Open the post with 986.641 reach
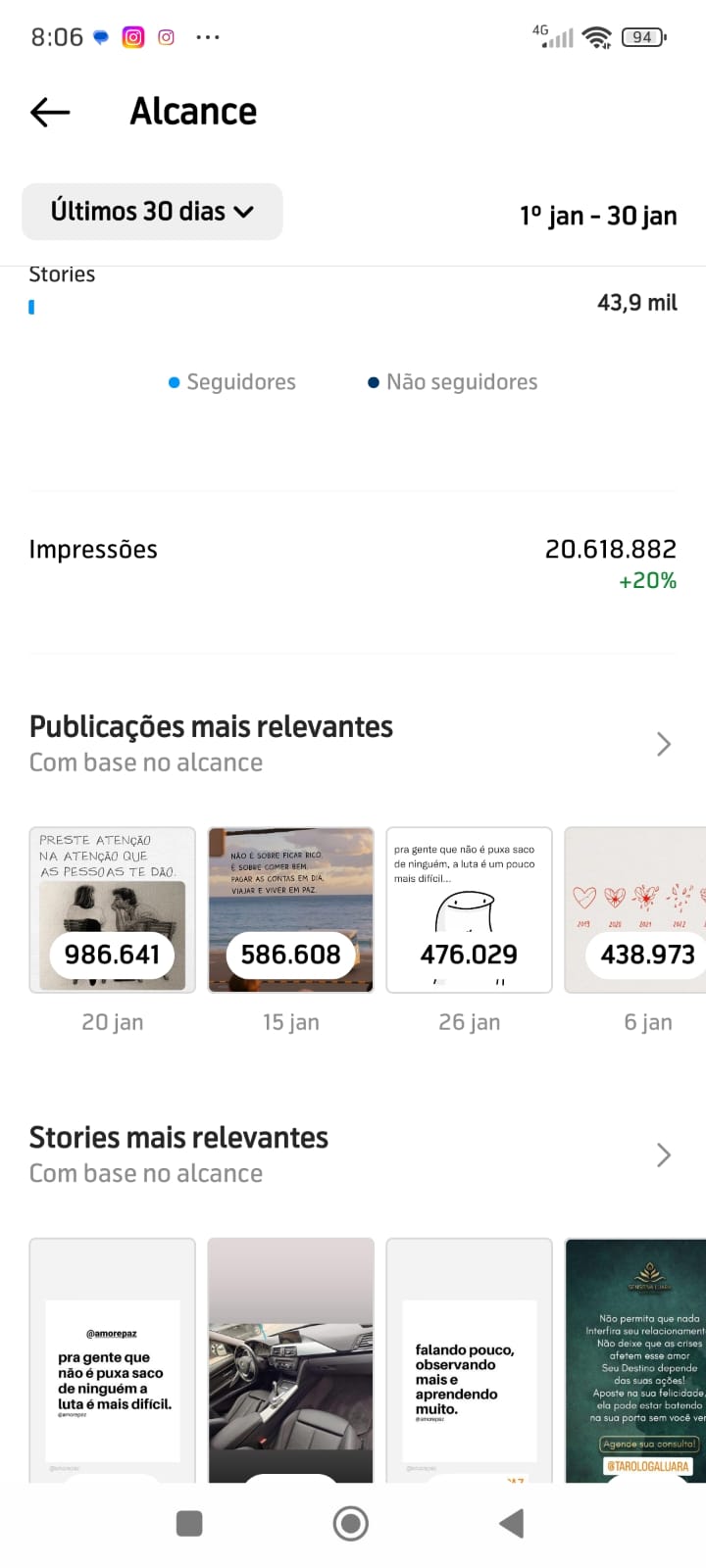Screen dimensions: 706x1568 113,910
